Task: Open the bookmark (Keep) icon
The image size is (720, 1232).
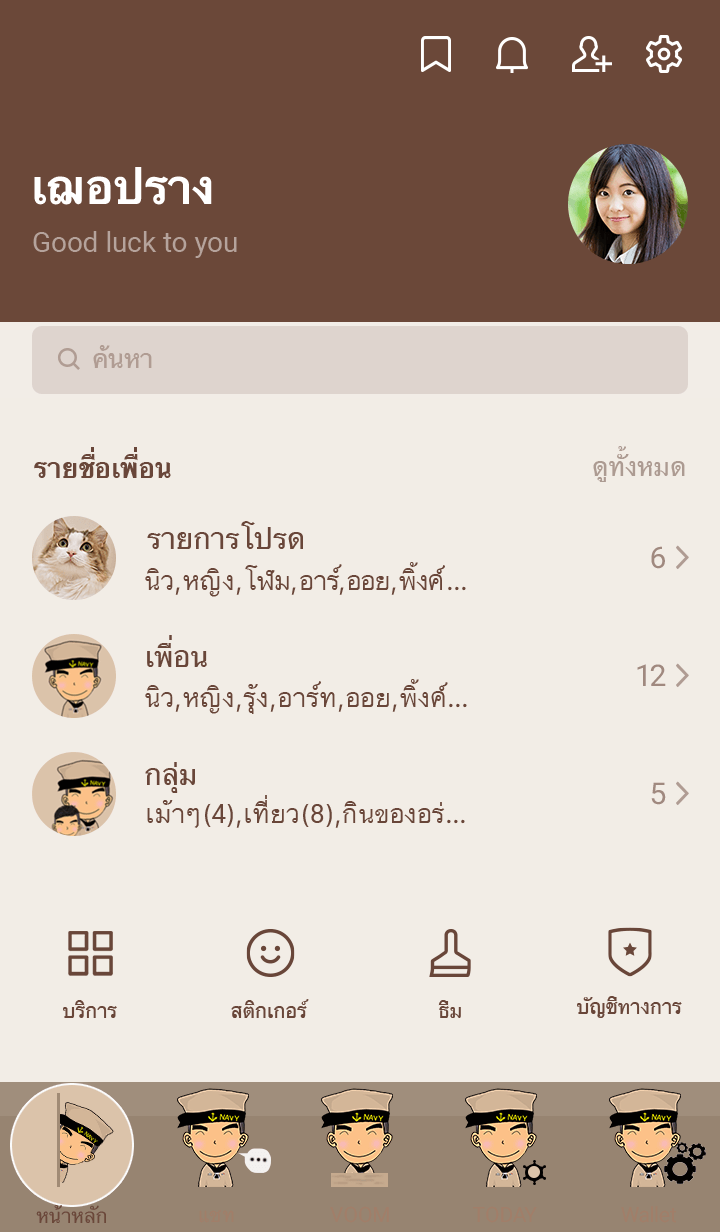Action: 436,54
